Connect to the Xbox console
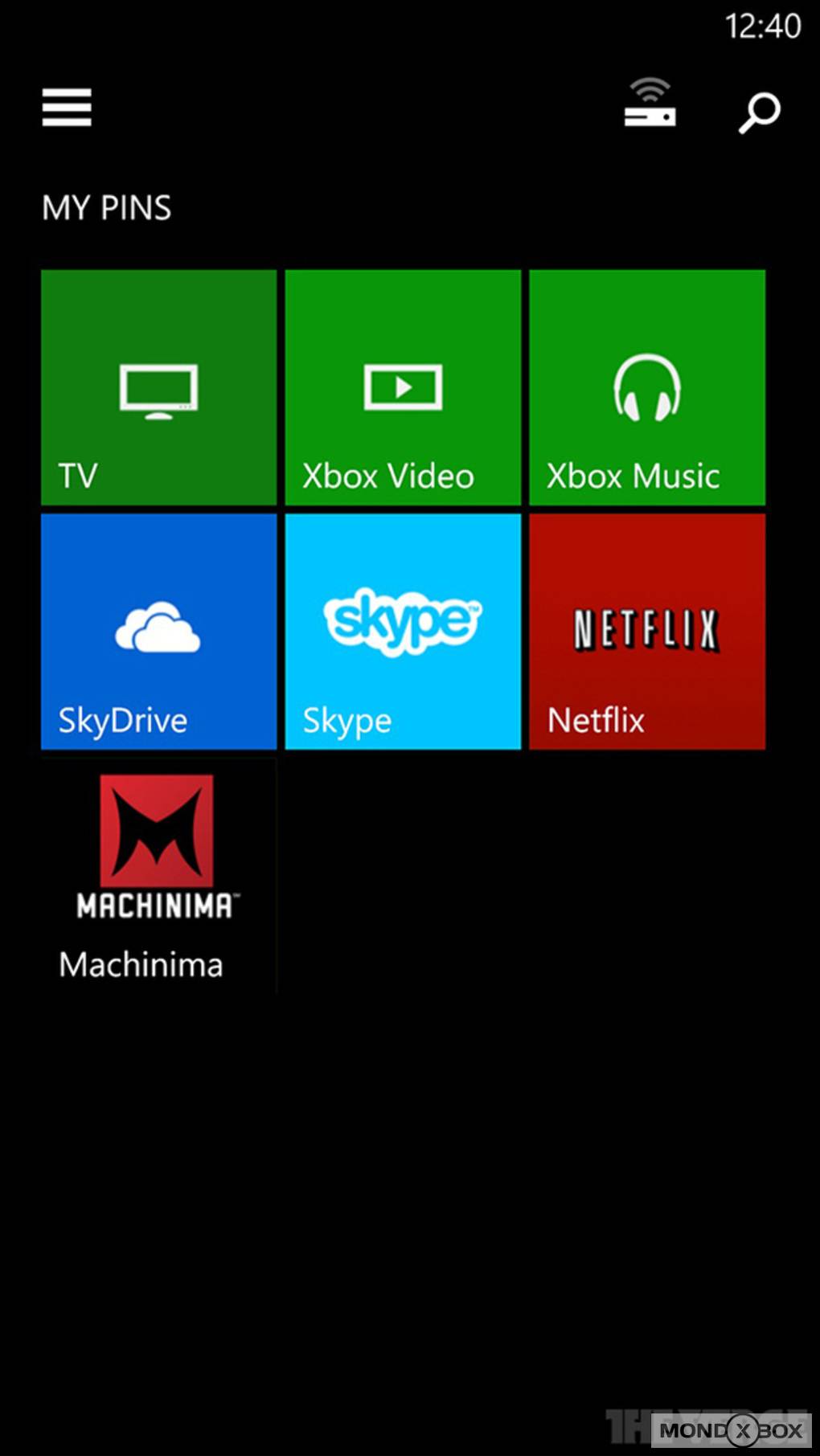 pos(650,104)
